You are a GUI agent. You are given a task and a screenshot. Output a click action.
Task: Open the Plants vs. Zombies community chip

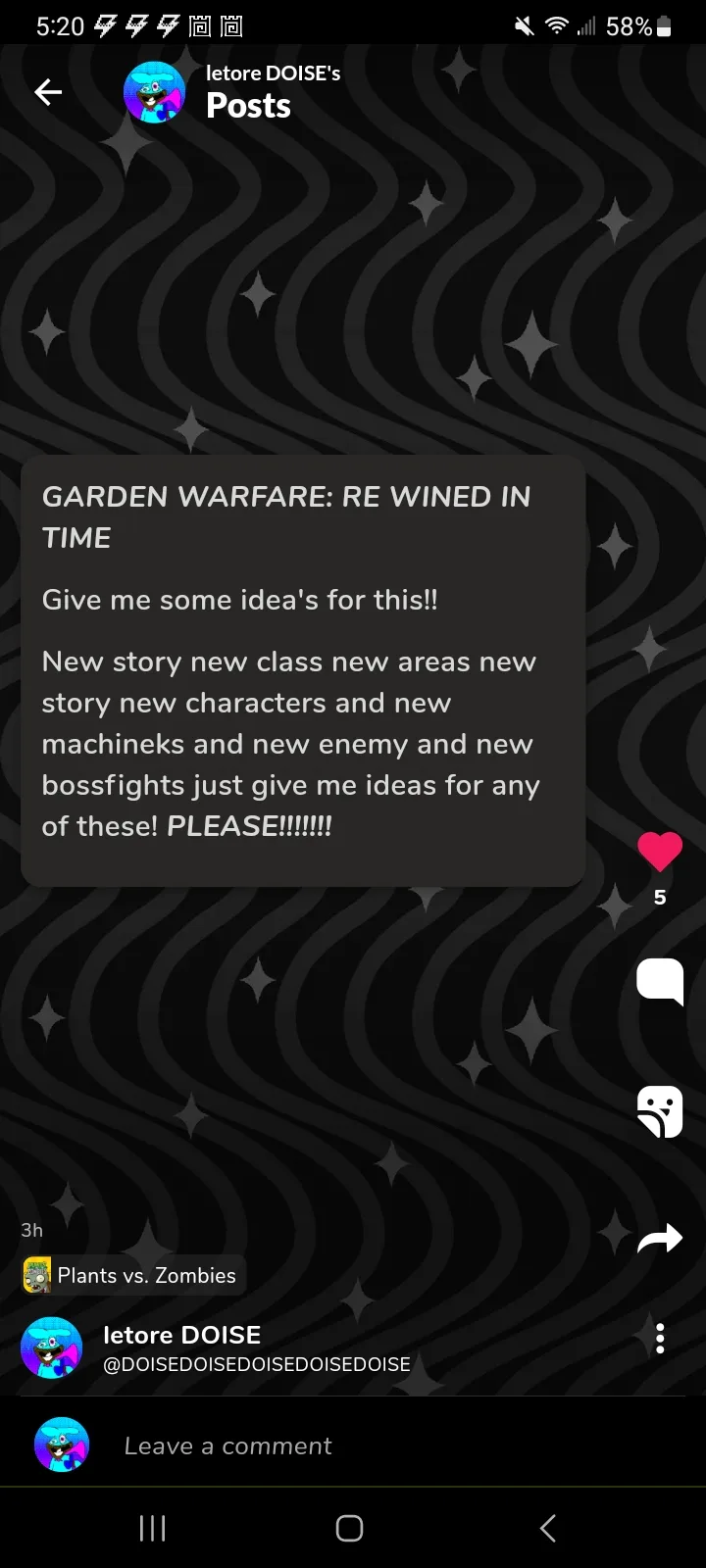click(x=132, y=1275)
